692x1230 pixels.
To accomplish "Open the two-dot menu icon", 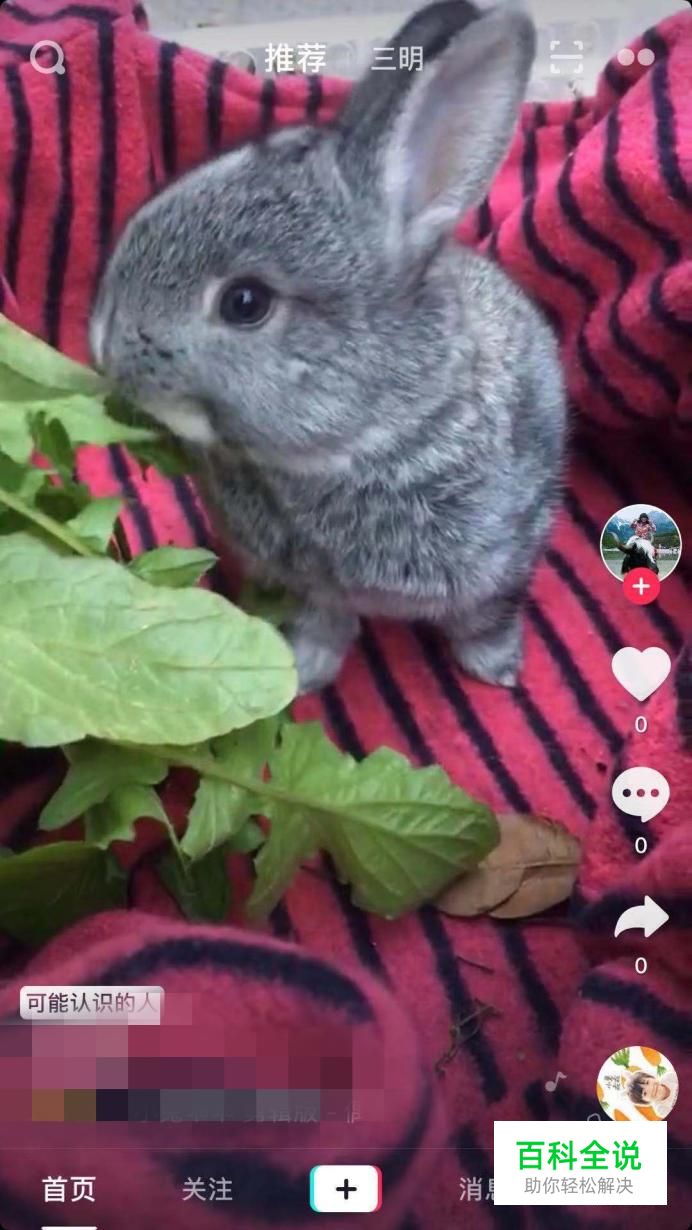I will (x=635, y=58).
